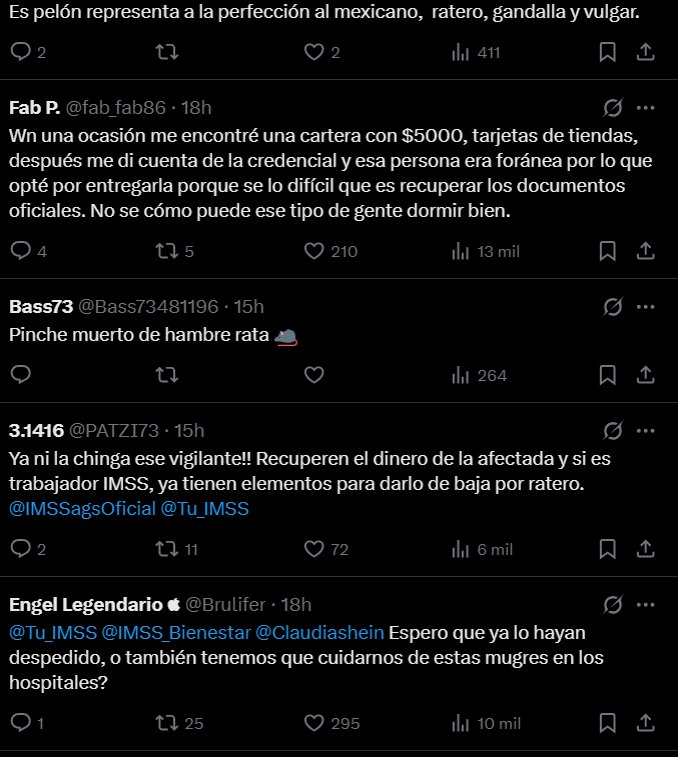Like Bass73's tweet

[x=314, y=375]
